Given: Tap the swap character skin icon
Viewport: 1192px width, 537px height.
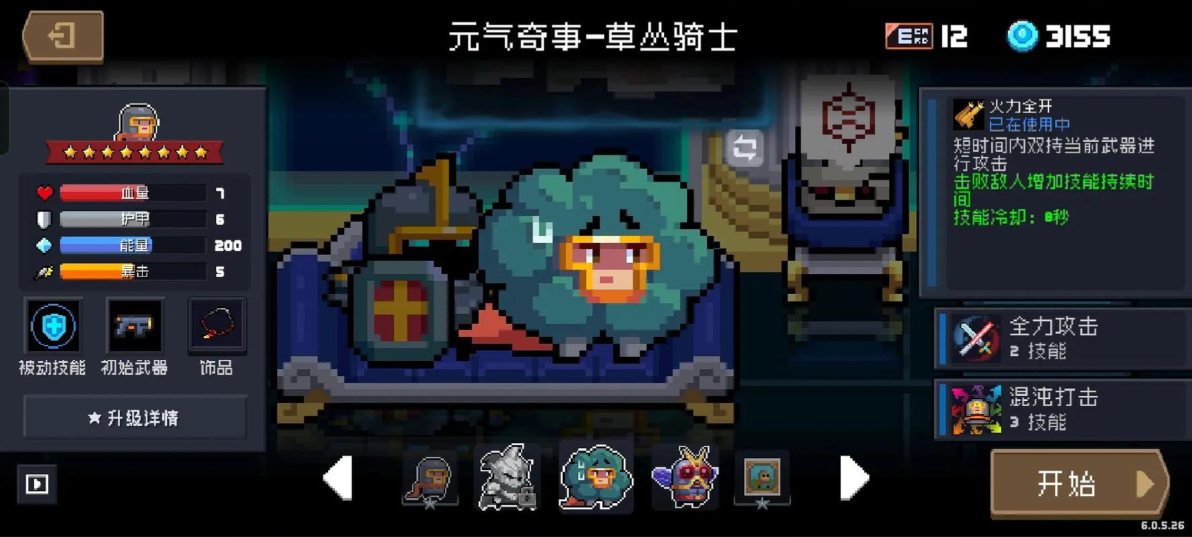Looking at the screenshot, I should click(745, 148).
